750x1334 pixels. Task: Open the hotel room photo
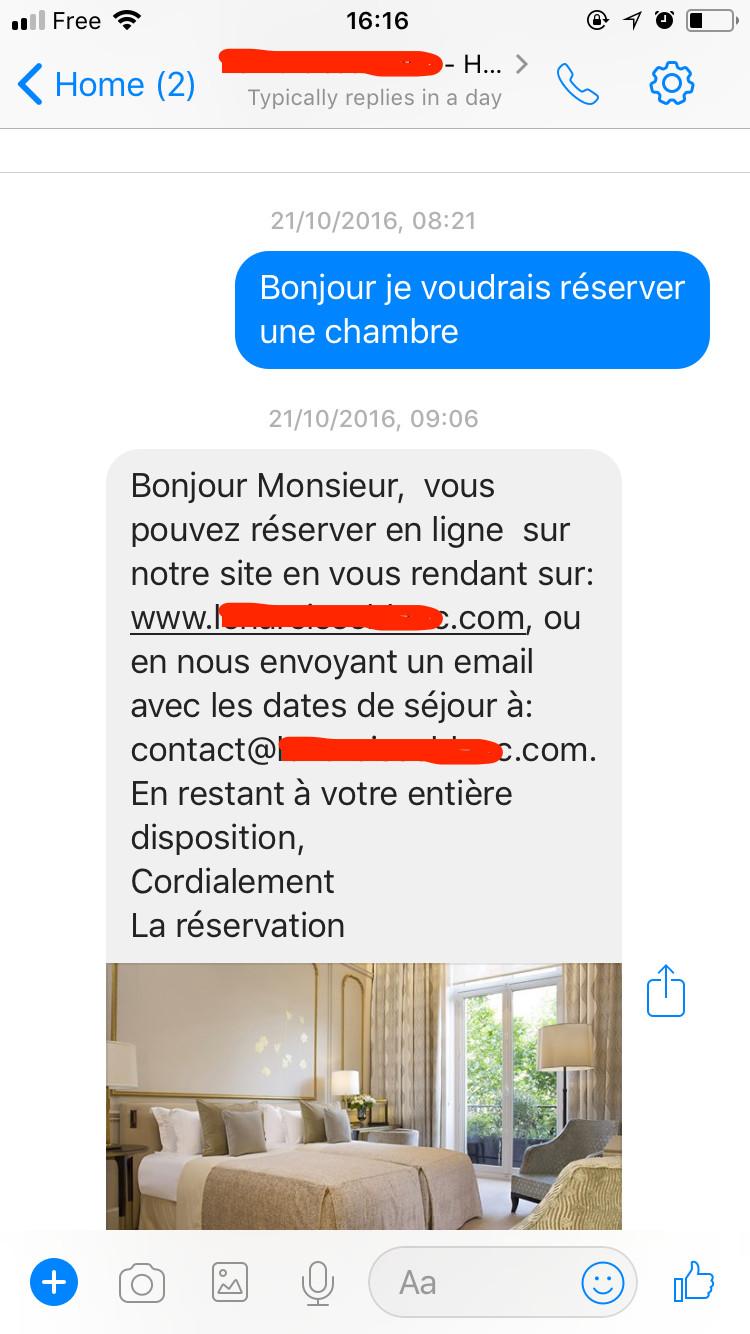tap(363, 1095)
